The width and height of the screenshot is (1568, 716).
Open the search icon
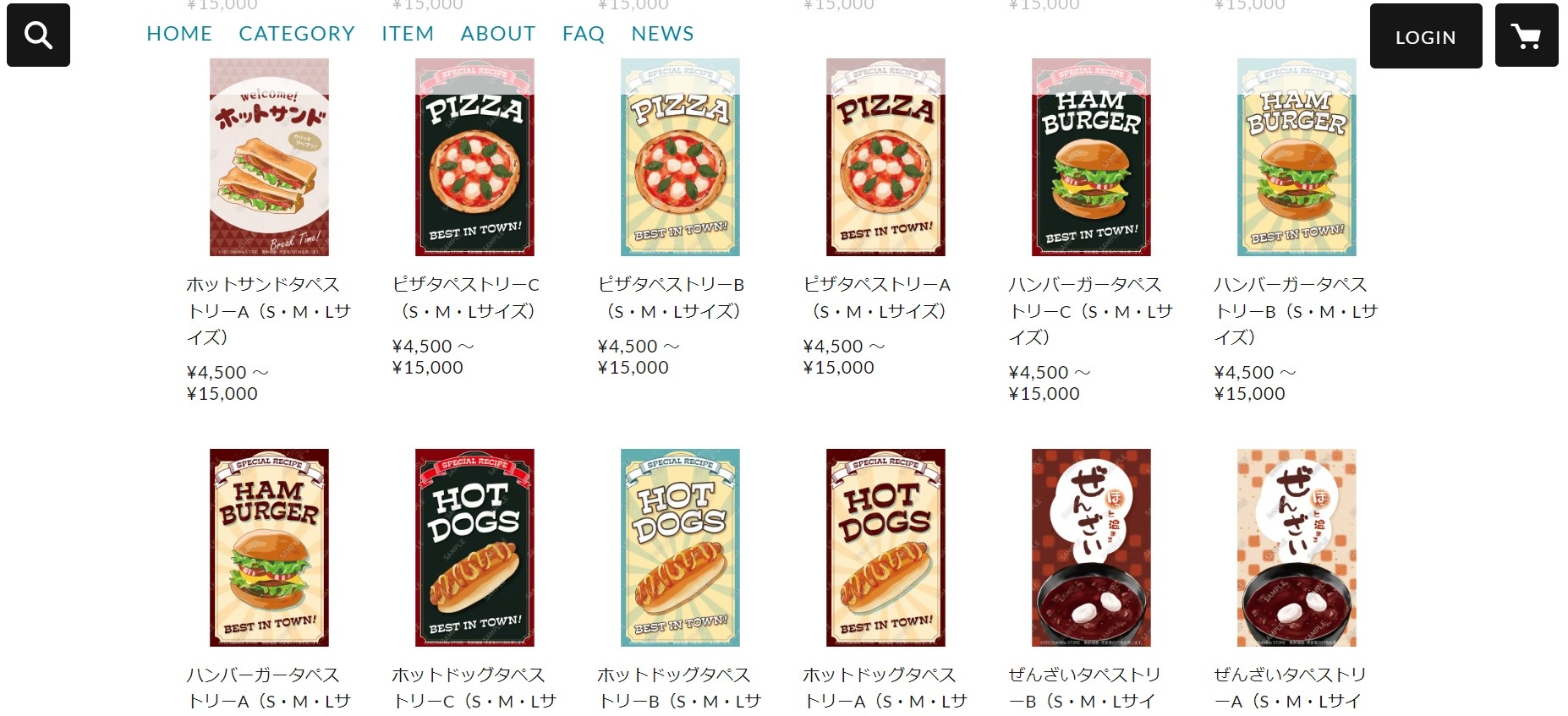point(38,35)
